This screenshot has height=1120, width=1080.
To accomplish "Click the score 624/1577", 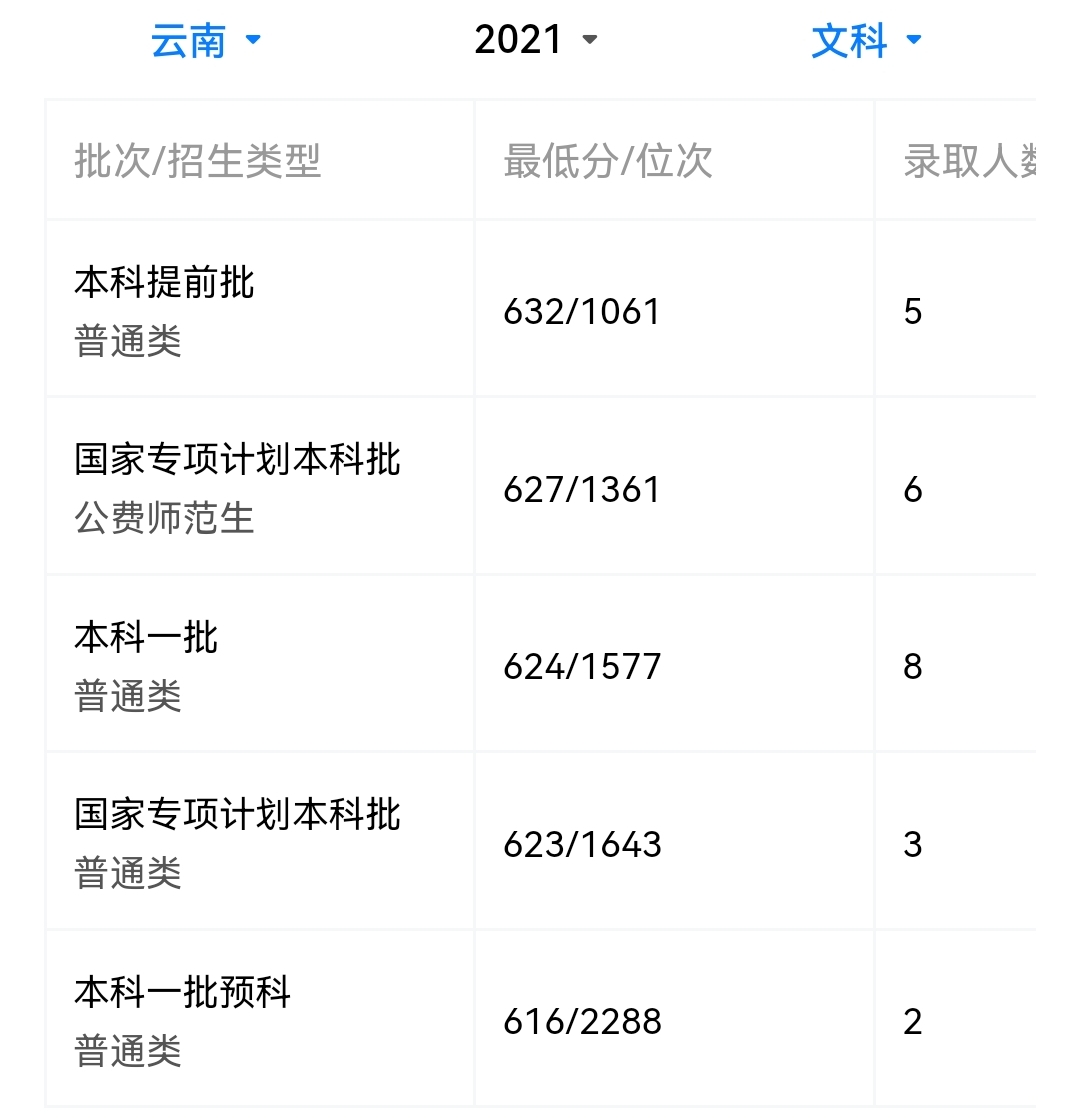I will coord(580,667).
